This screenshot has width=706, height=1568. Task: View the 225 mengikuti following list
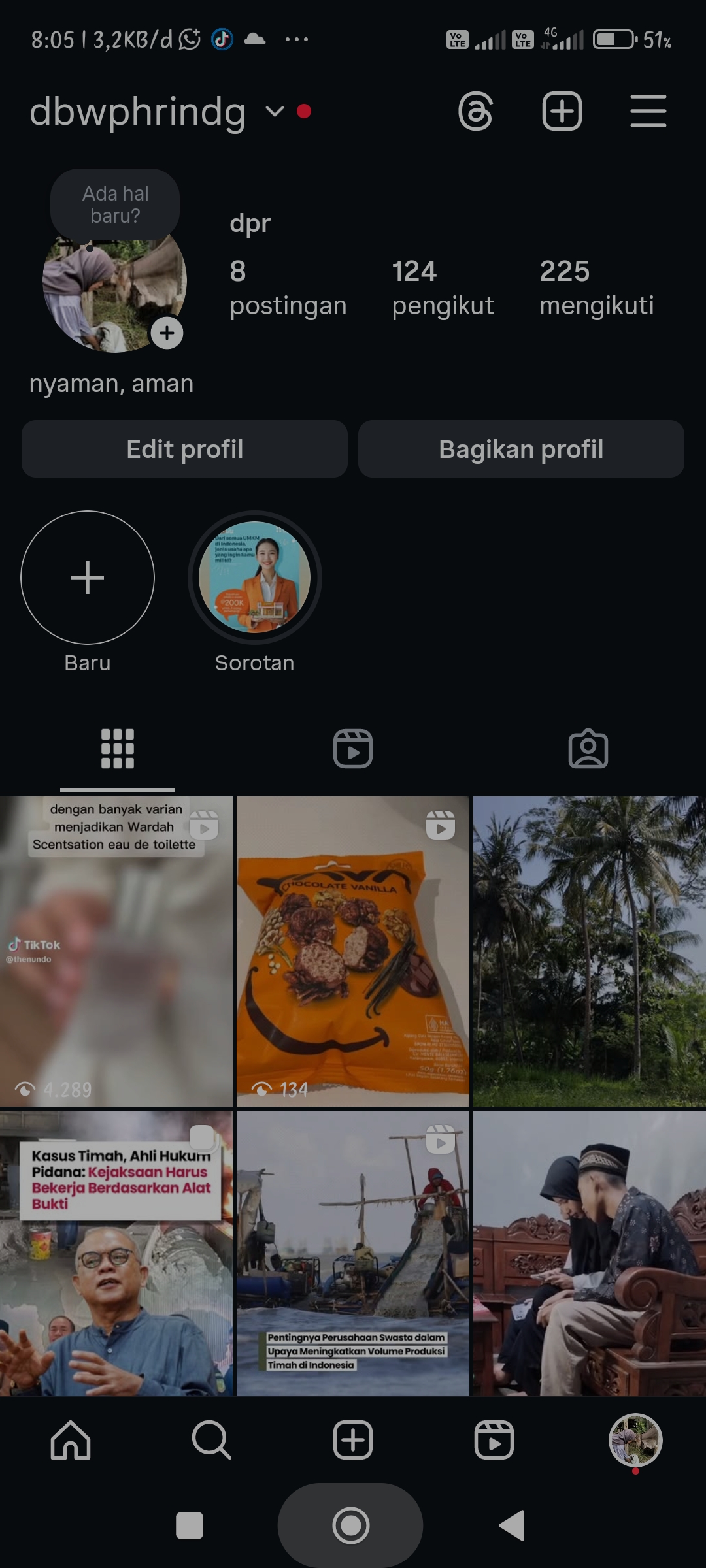(x=596, y=287)
